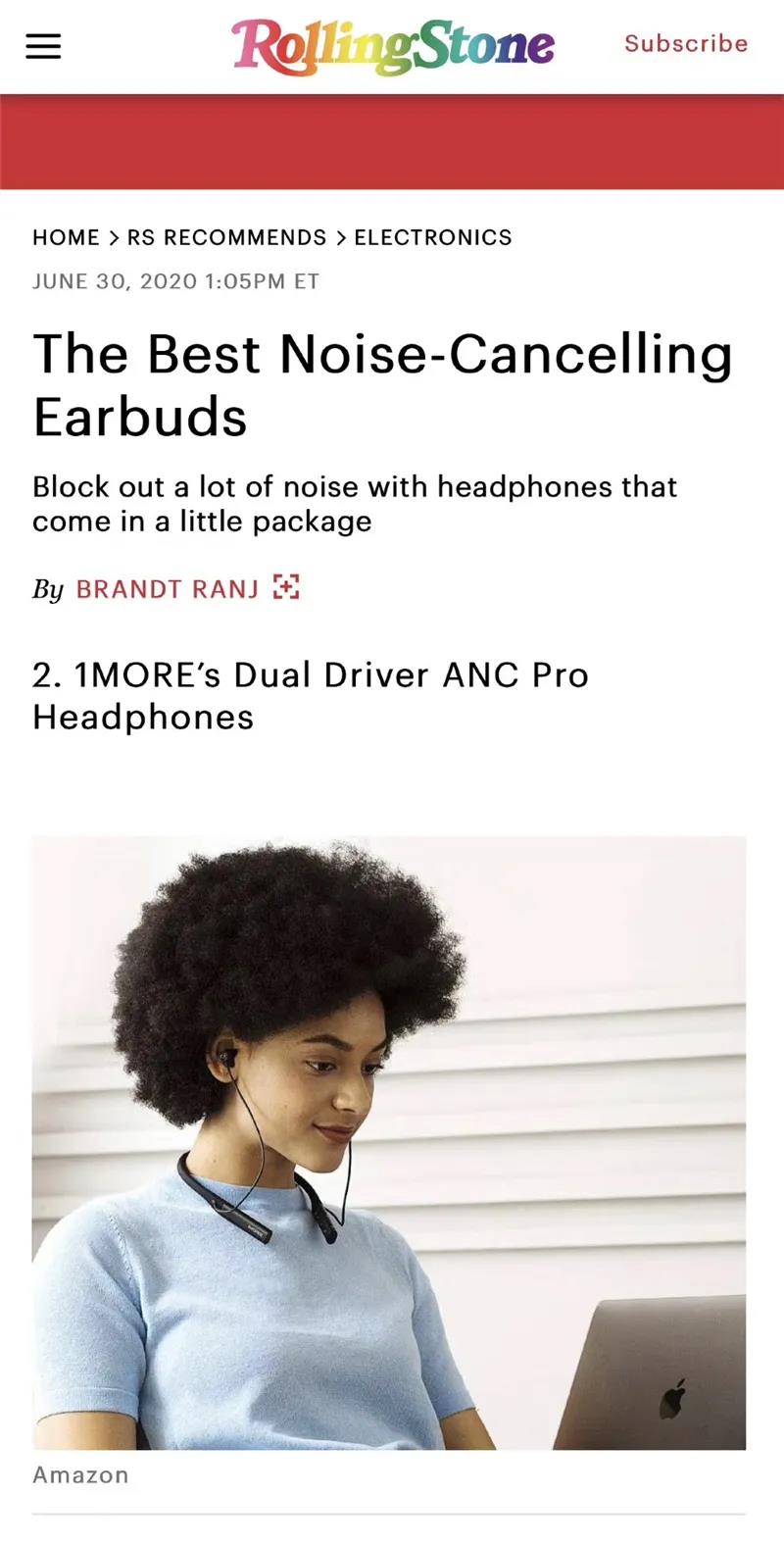The width and height of the screenshot is (784, 1544).
Task: Open the hamburger menu
Action: pos(43,46)
